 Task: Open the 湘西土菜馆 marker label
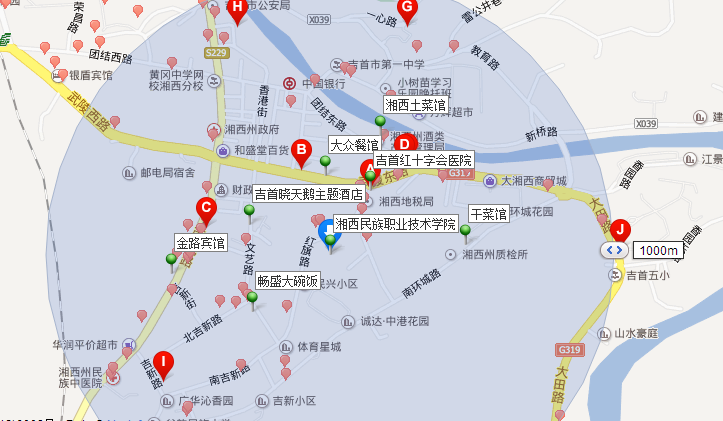[x=415, y=104]
